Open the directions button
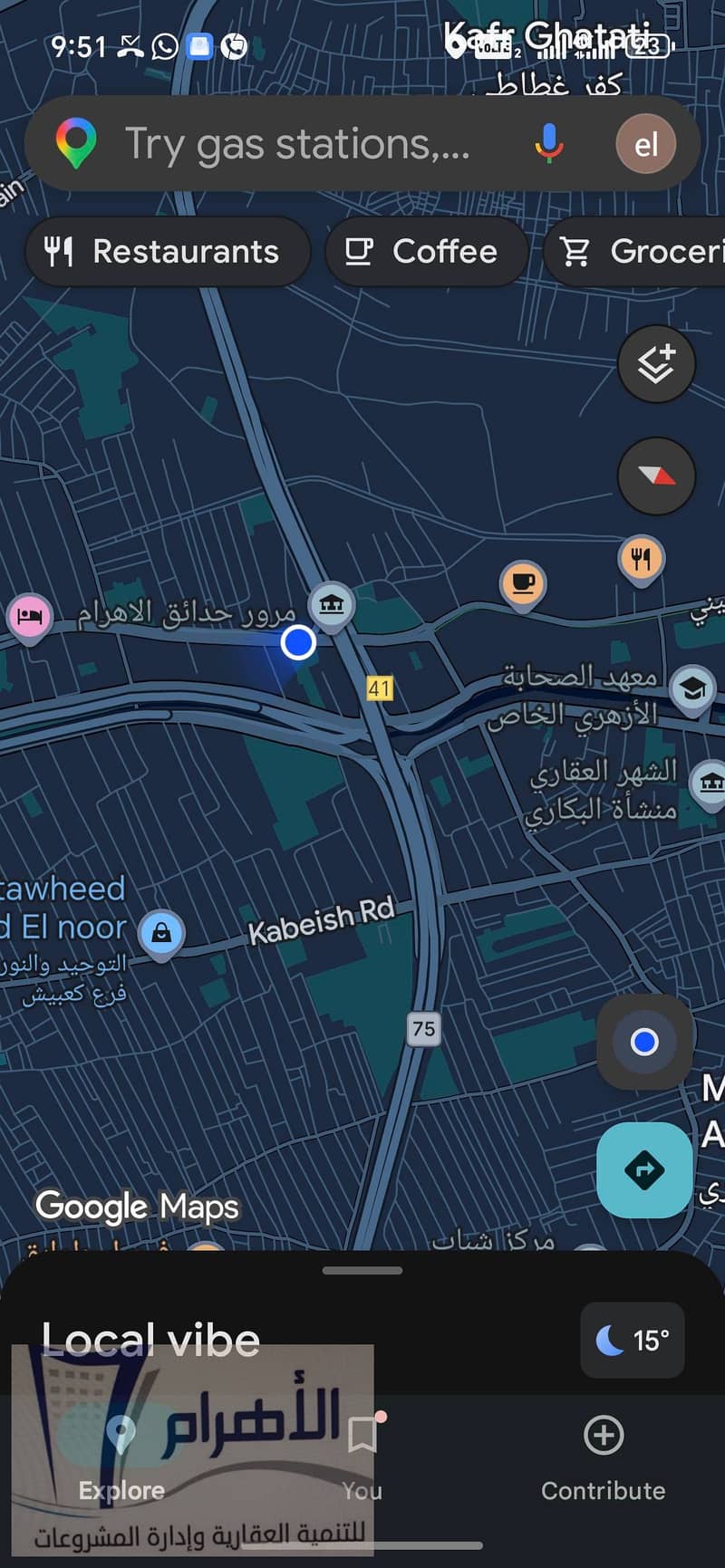Screen dimensions: 725x1568 [x=644, y=1169]
